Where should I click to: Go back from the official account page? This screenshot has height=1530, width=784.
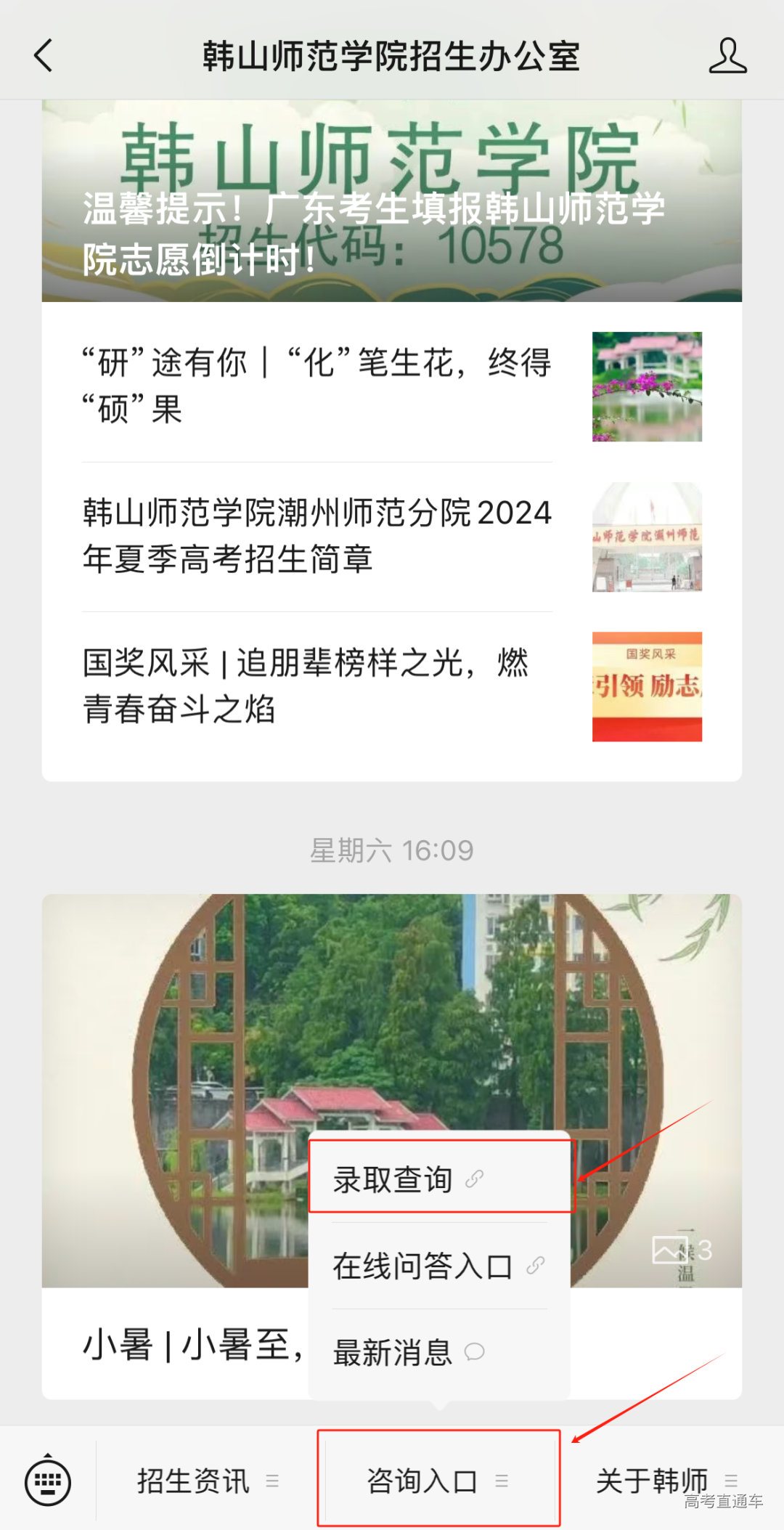click(x=44, y=56)
